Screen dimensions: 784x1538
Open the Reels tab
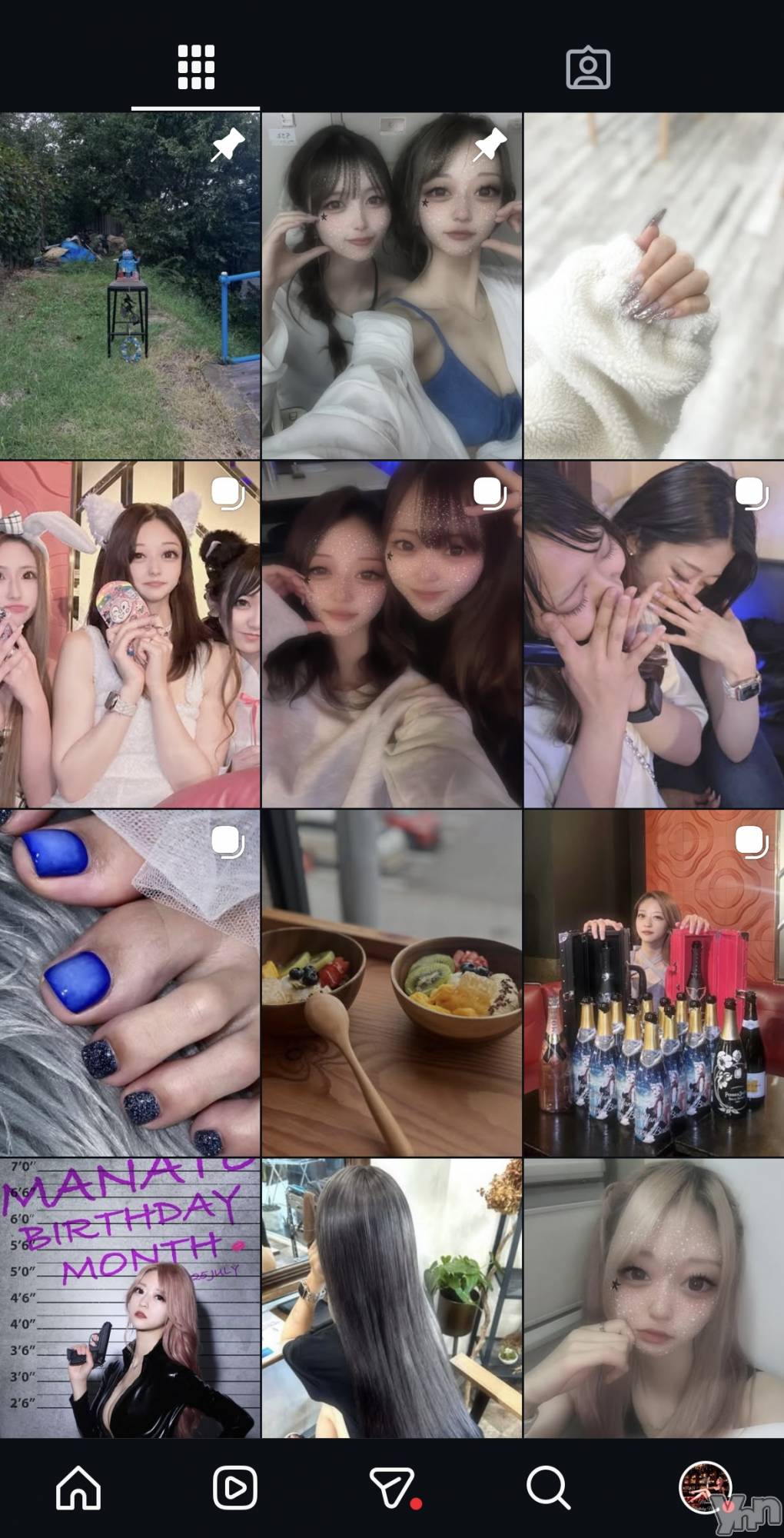(234, 1488)
